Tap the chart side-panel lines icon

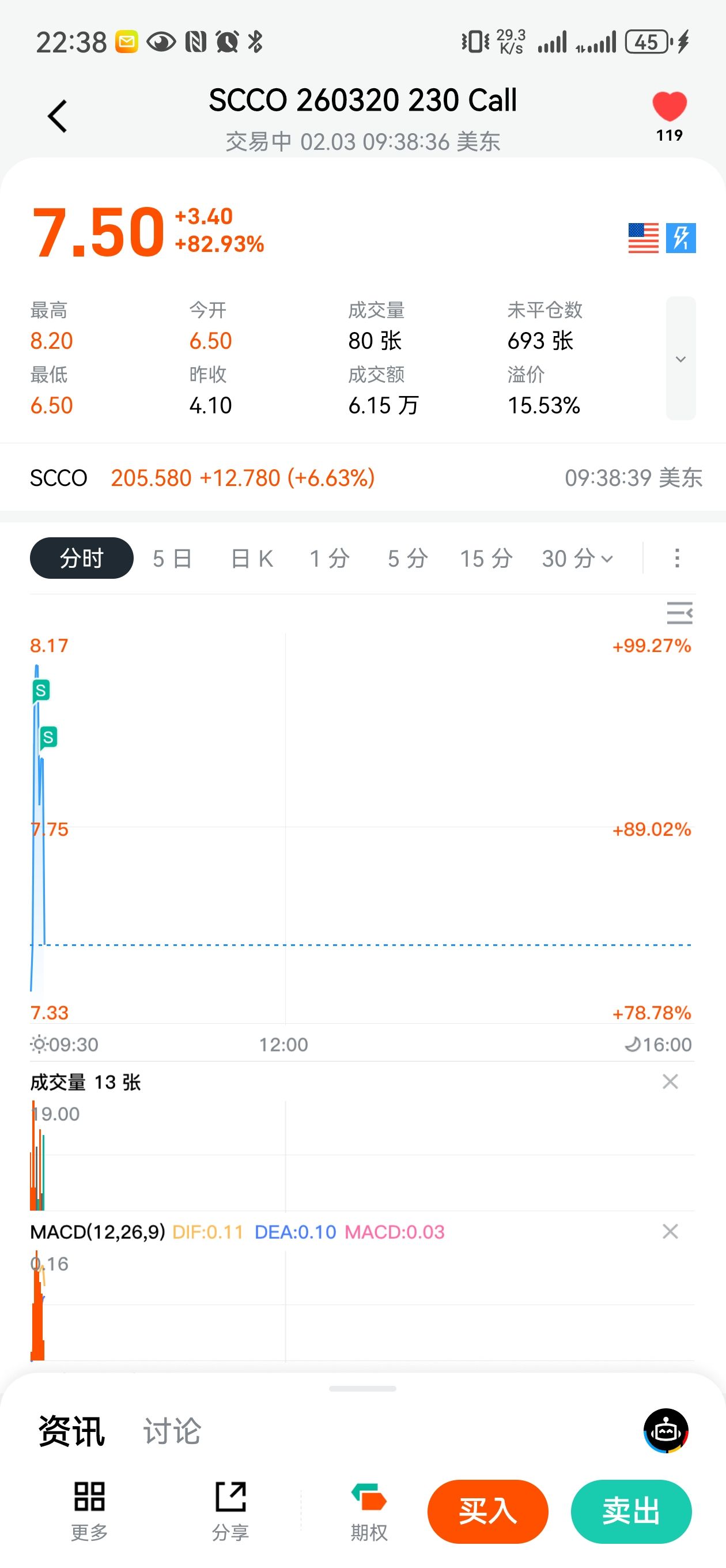coord(679,613)
